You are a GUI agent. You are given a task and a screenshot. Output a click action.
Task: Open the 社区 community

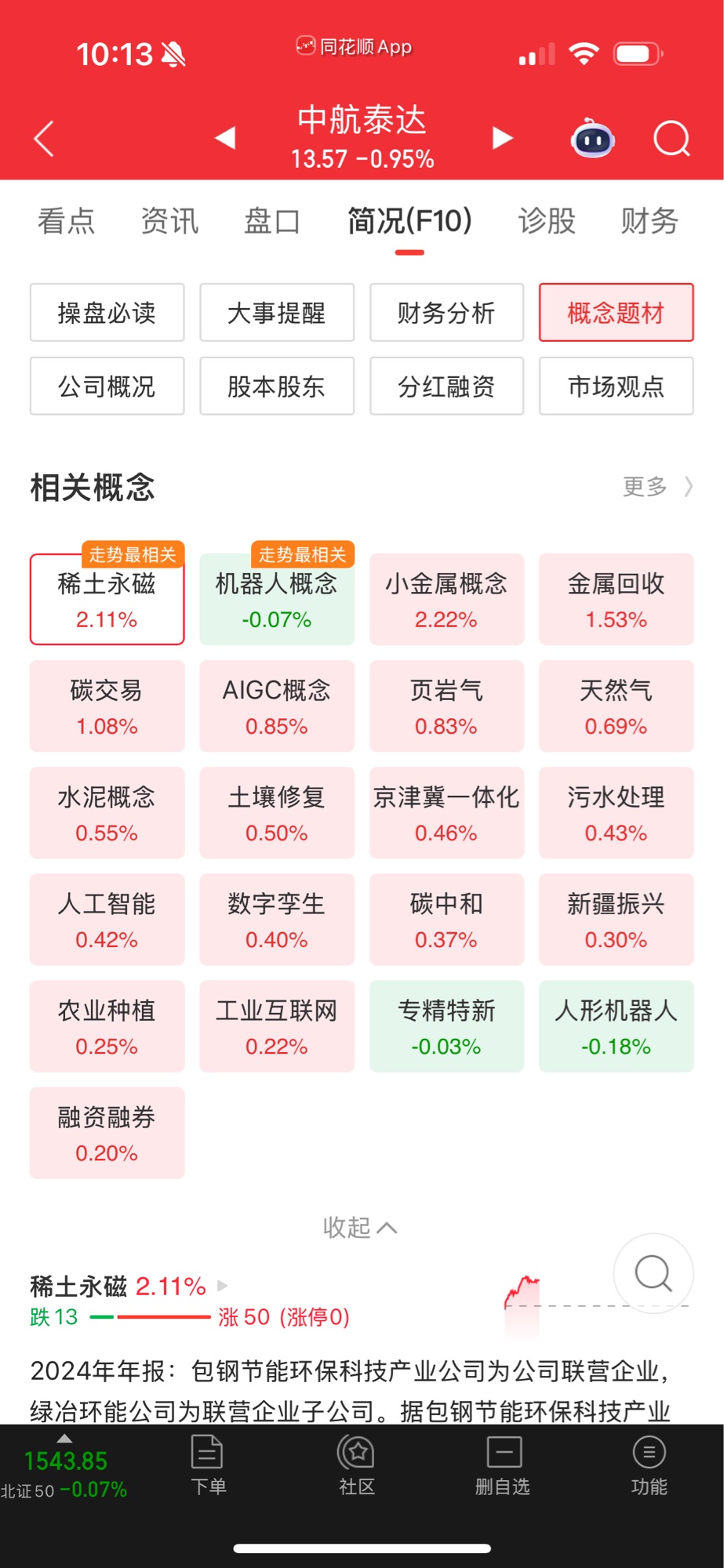[357, 1465]
